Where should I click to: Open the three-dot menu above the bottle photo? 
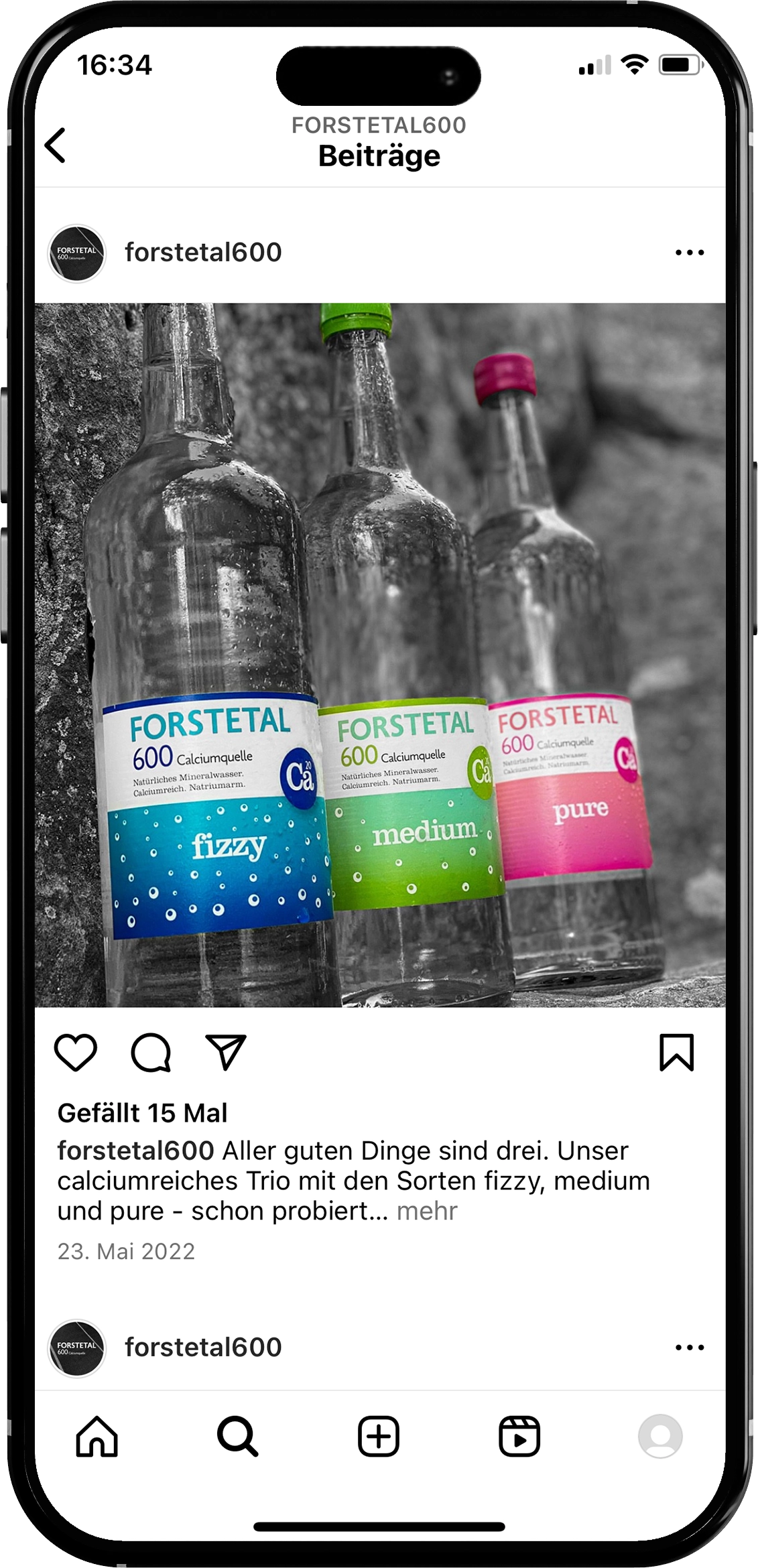click(x=690, y=253)
